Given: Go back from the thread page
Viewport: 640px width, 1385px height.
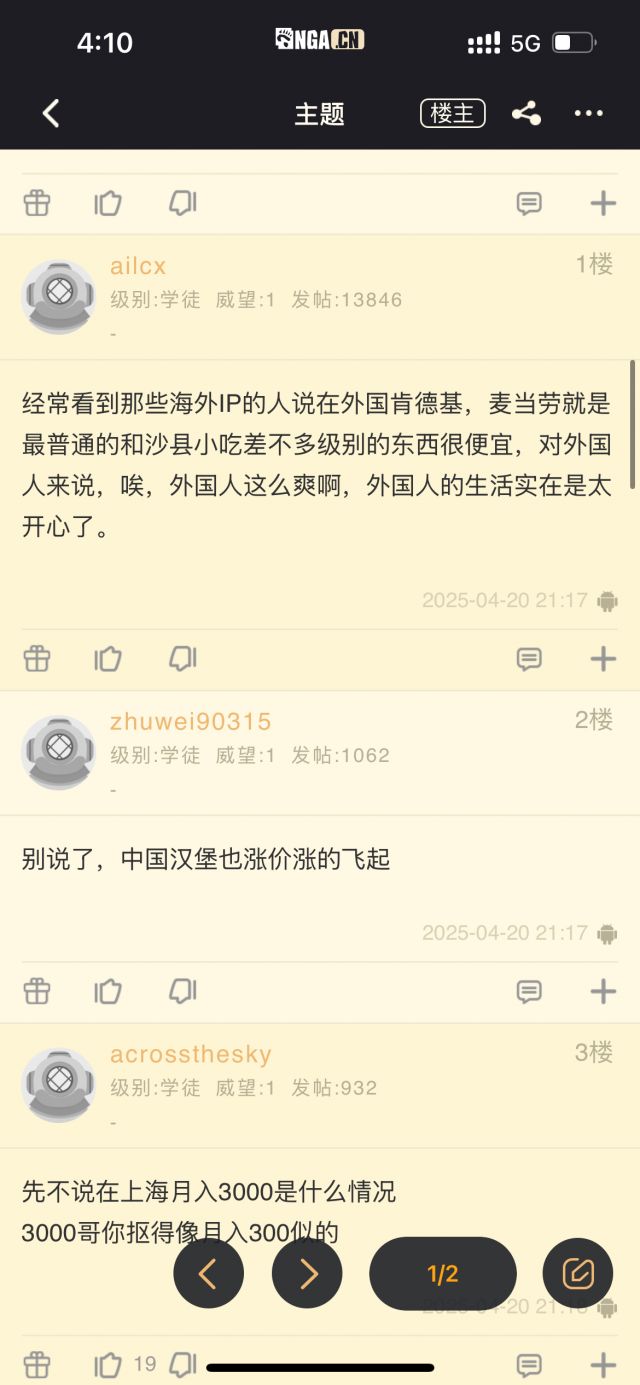Looking at the screenshot, I should pos(51,114).
